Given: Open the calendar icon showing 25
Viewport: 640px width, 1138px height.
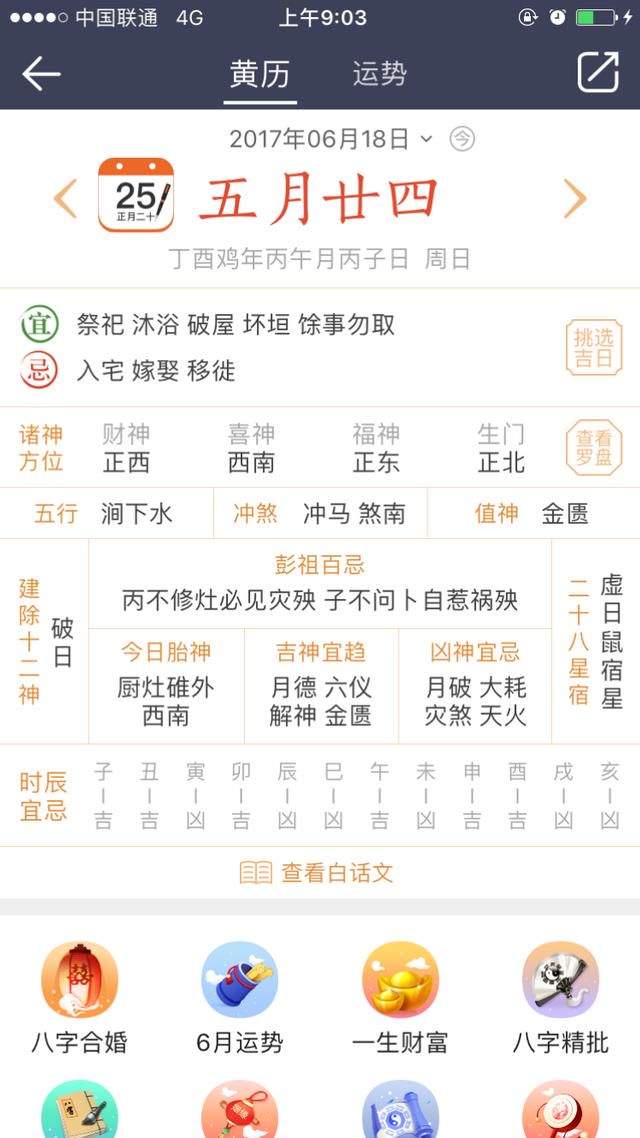Looking at the screenshot, I should 136,195.
